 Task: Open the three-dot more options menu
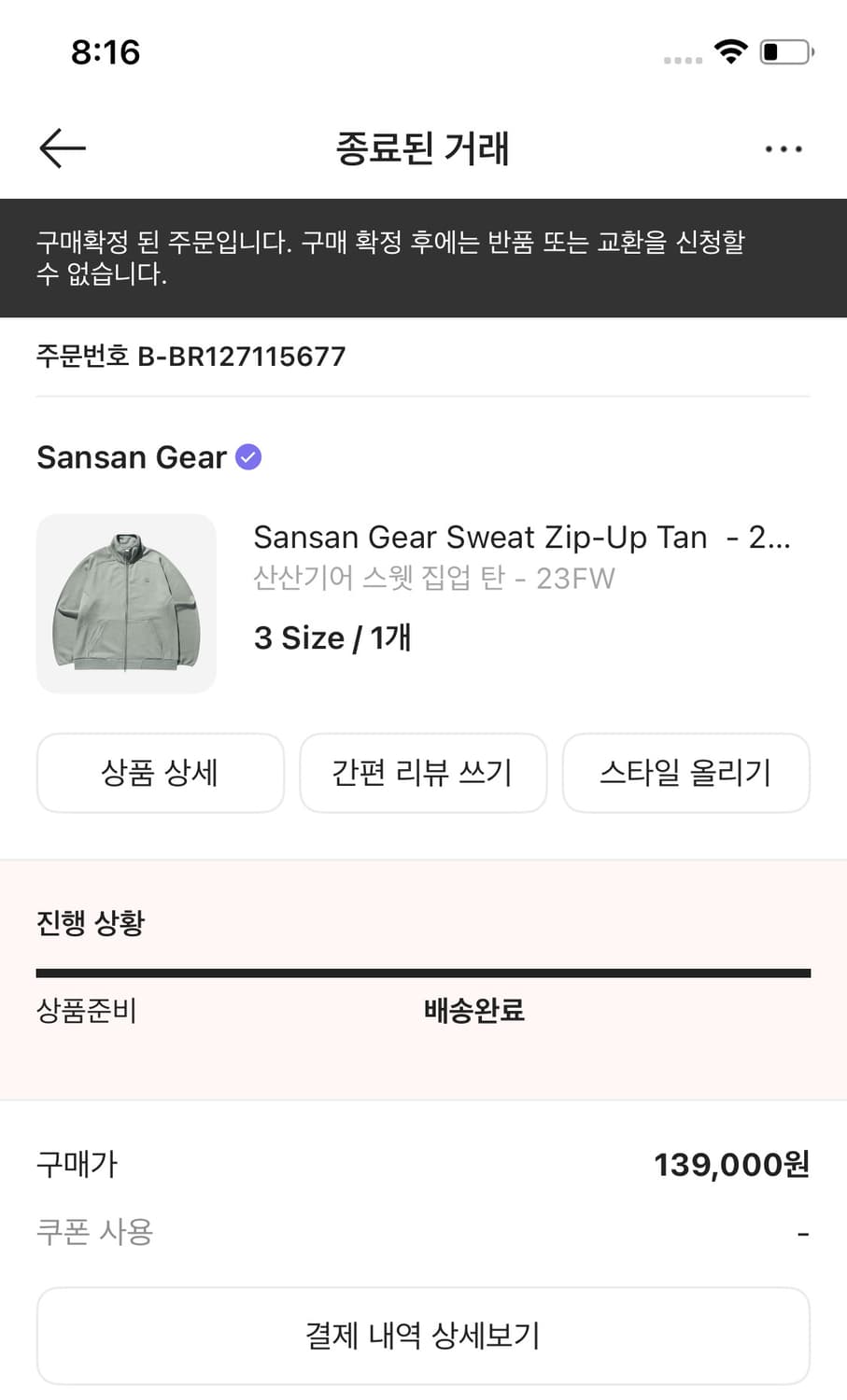pyautogui.click(x=783, y=147)
